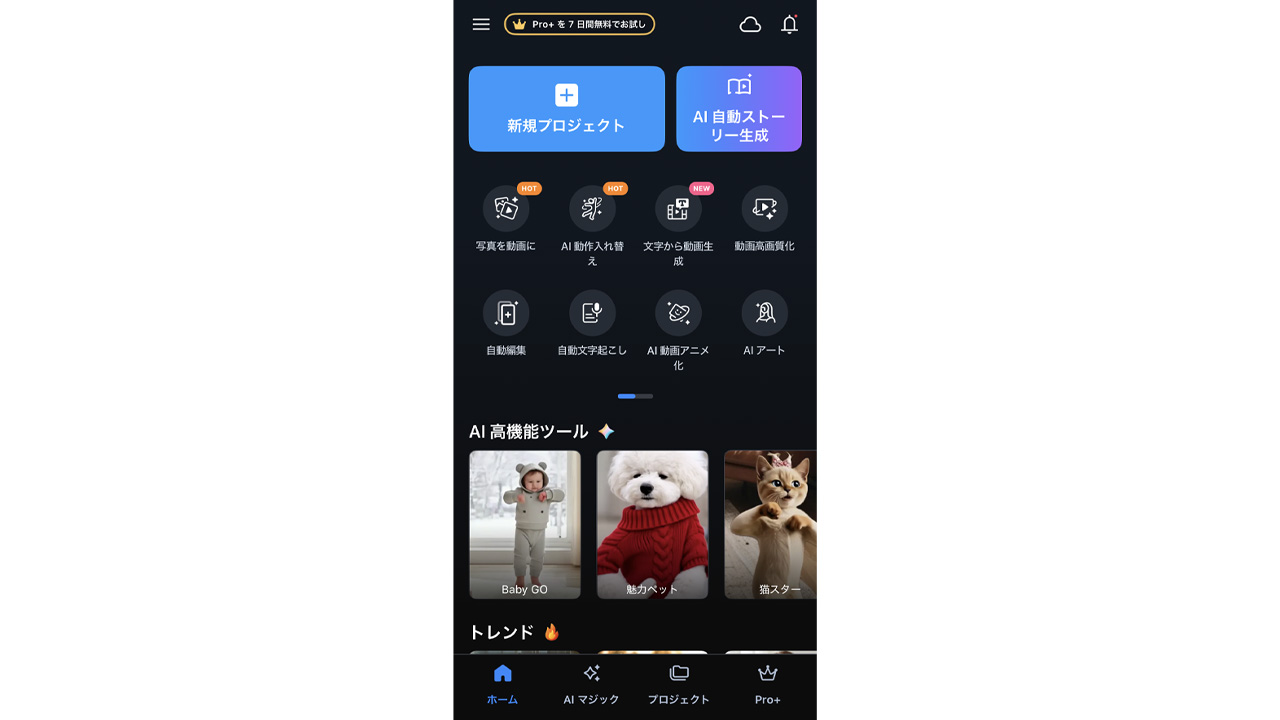This screenshot has height=720, width=1280.
Task: Open 動画高画質化 tool
Action: [x=764, y=209]
